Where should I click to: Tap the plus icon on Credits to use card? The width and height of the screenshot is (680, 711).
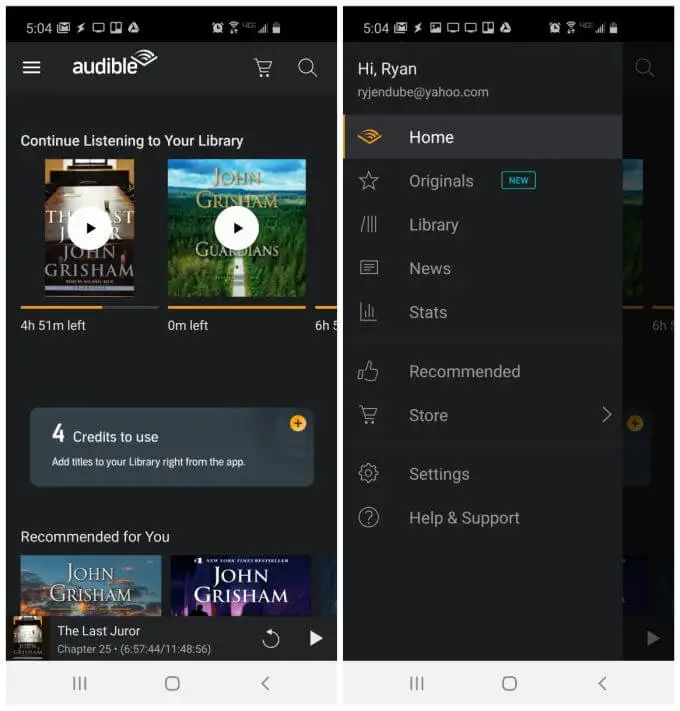298,424
